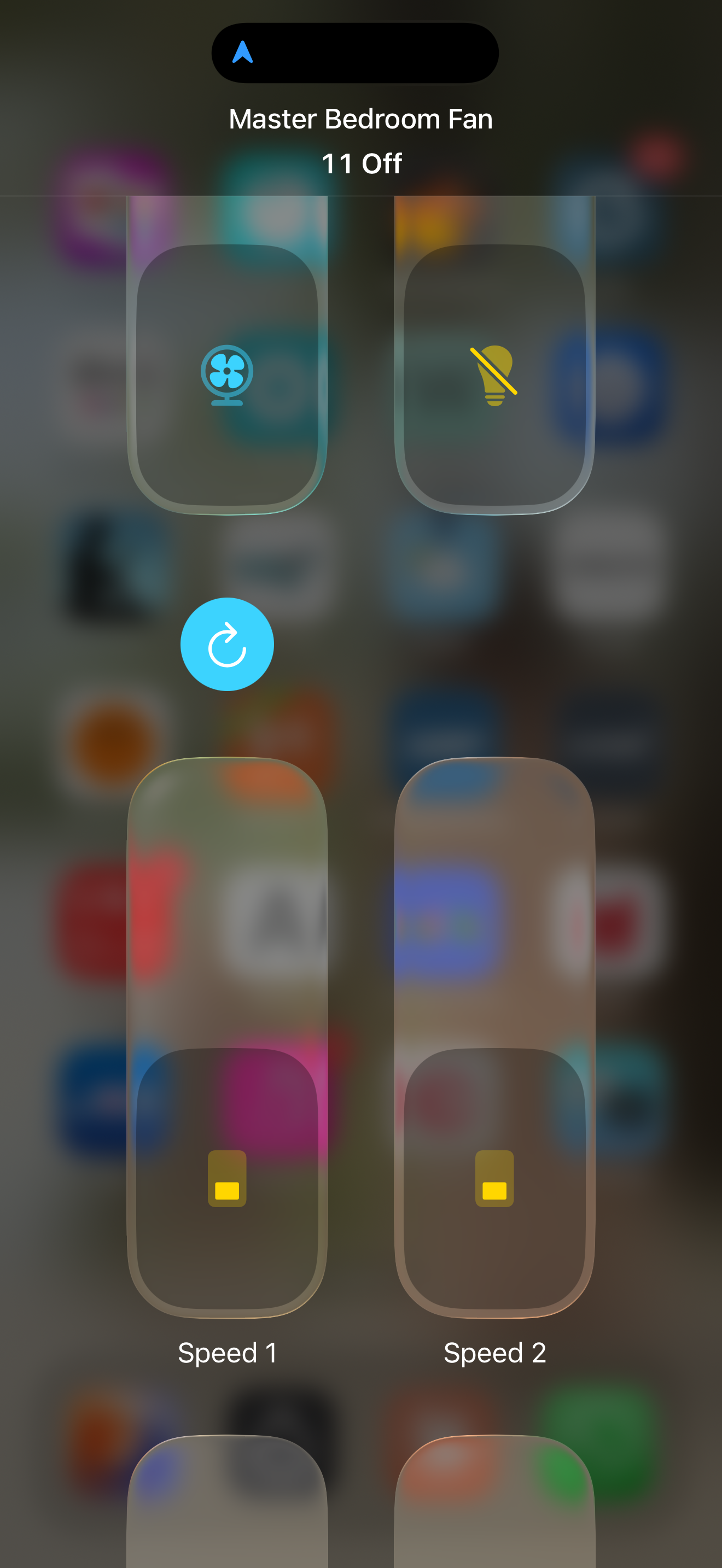Tap the location arrow in Dynamic Island

(x=242, y=52)
